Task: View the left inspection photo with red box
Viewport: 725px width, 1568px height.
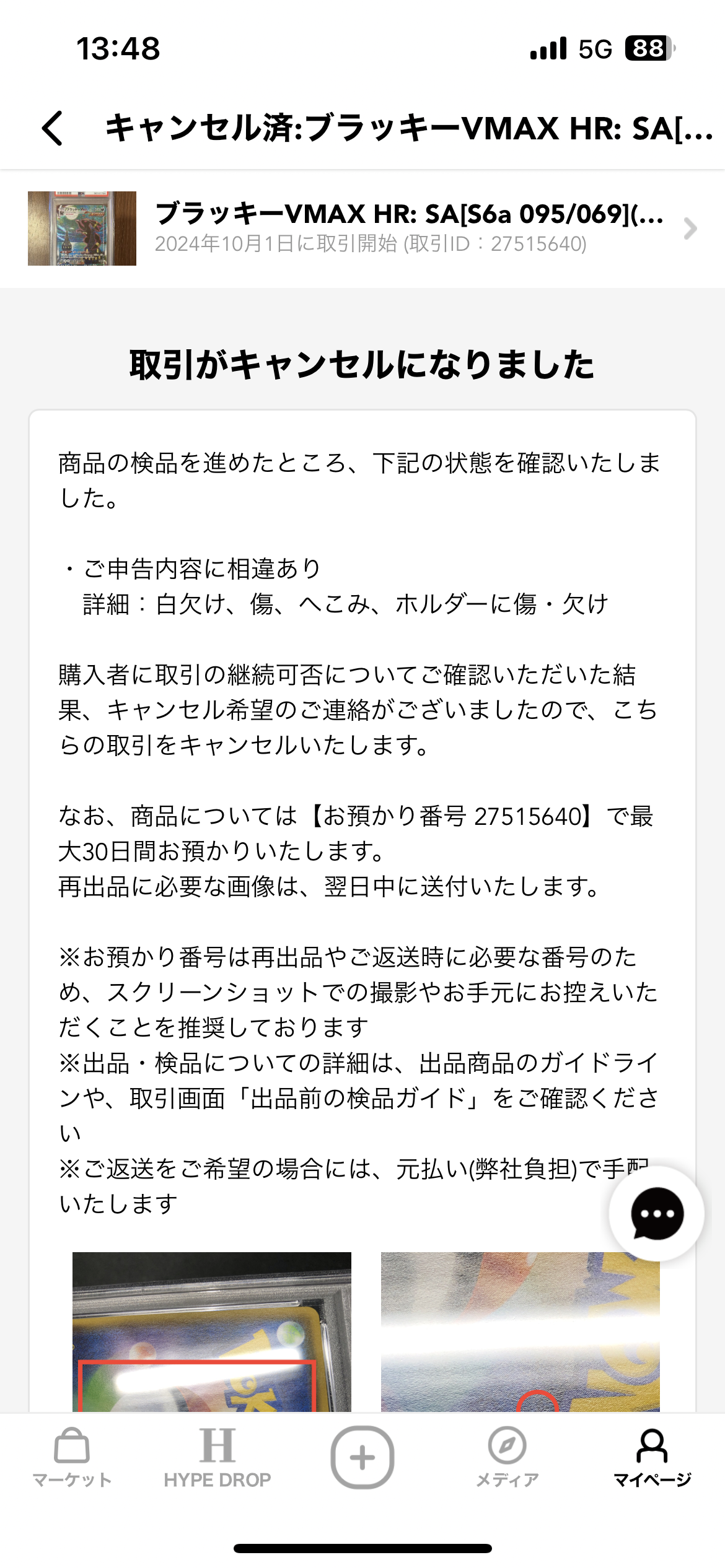Action: coord(212,1331)
